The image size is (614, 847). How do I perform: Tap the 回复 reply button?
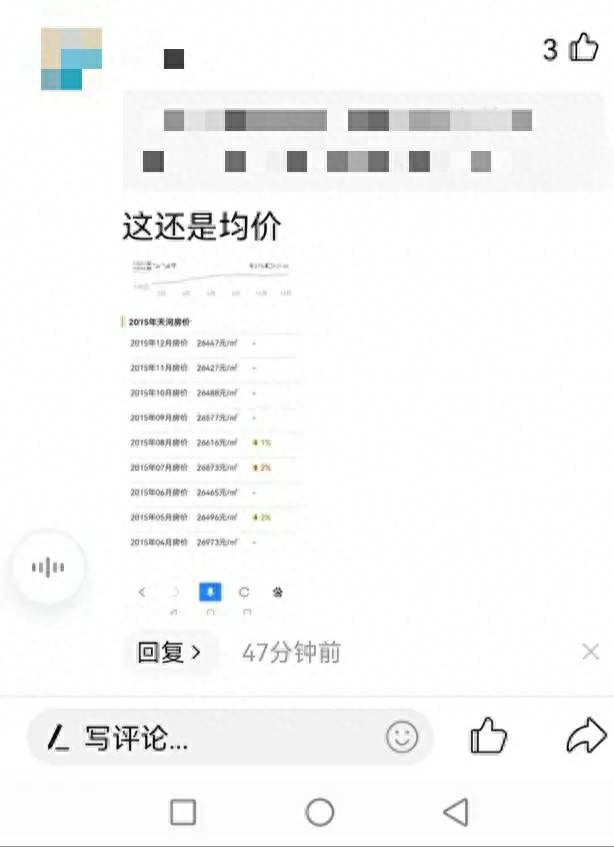169,653
